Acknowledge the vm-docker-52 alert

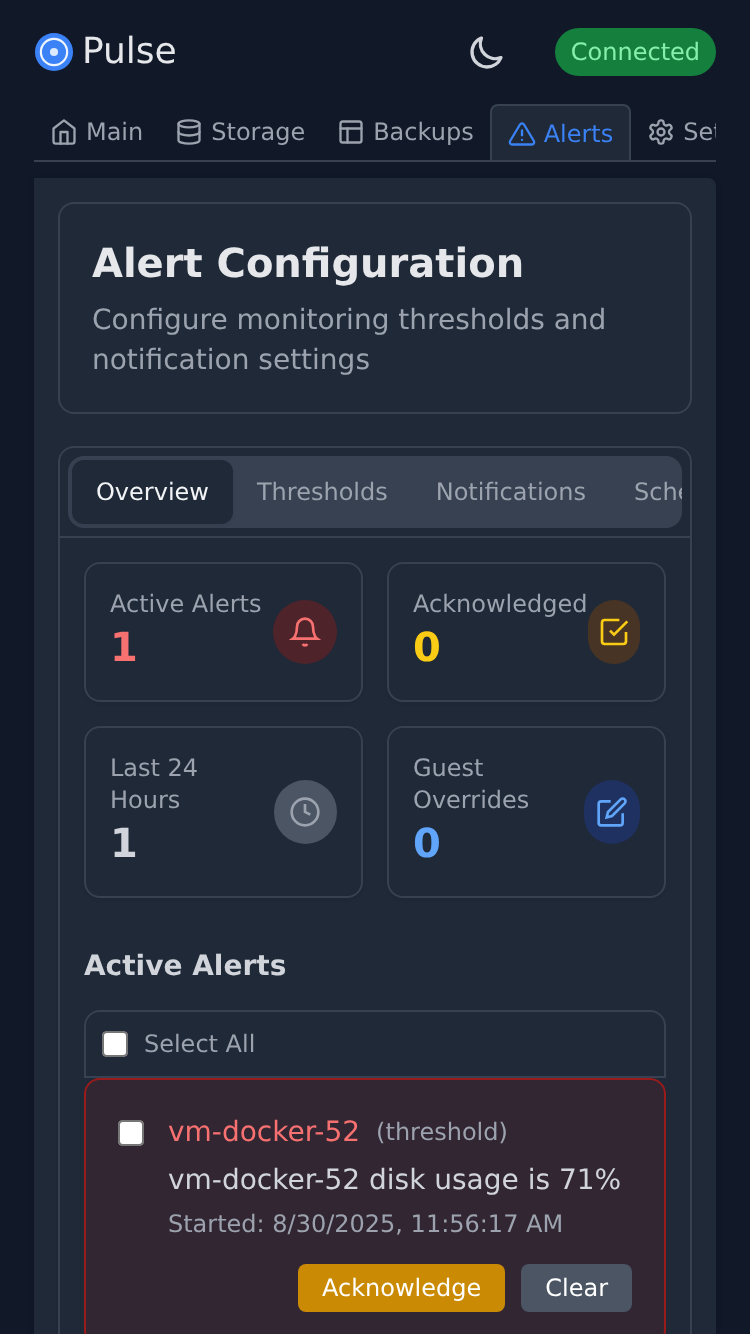tap(401, 1288)
